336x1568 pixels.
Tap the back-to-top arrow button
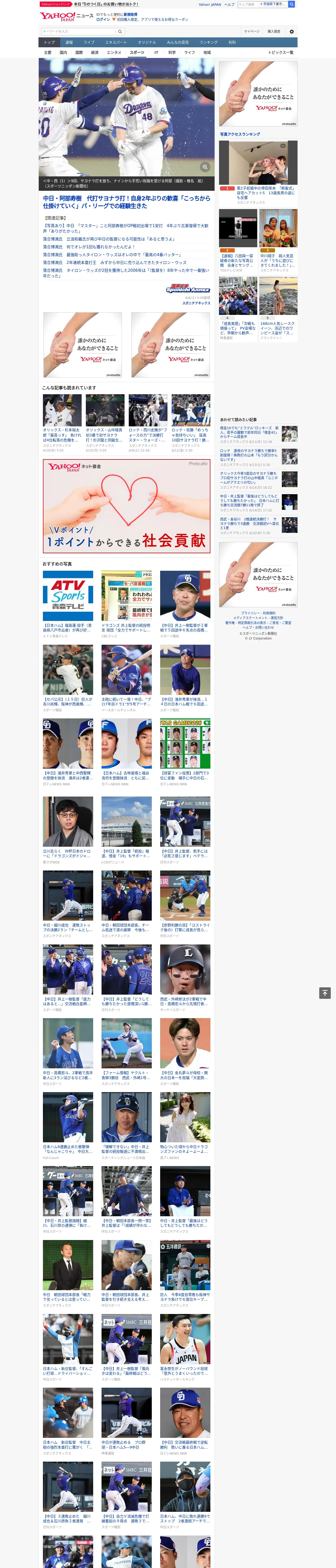point(324,993)
